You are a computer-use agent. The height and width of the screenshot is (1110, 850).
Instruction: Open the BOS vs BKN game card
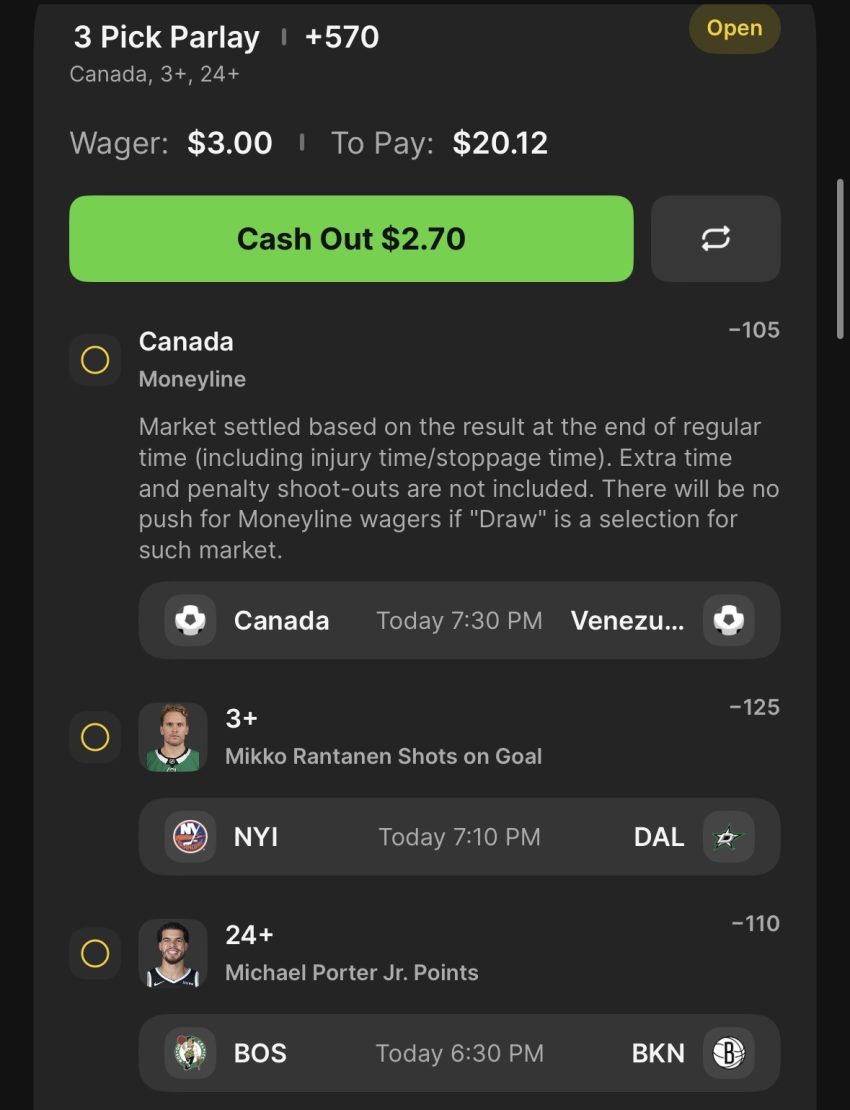pyautogui.click(x=459, y=1053)
